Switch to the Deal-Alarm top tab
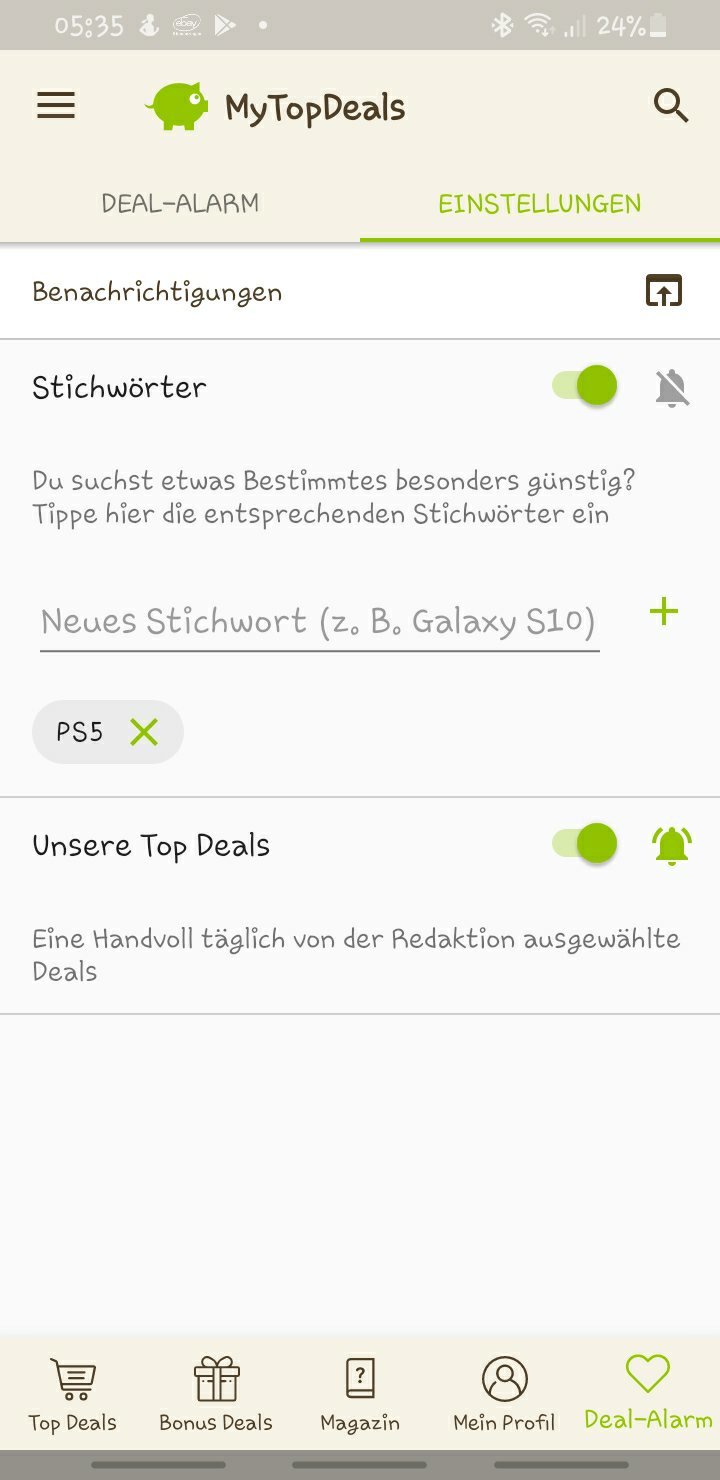 click(x=180, y=204)
